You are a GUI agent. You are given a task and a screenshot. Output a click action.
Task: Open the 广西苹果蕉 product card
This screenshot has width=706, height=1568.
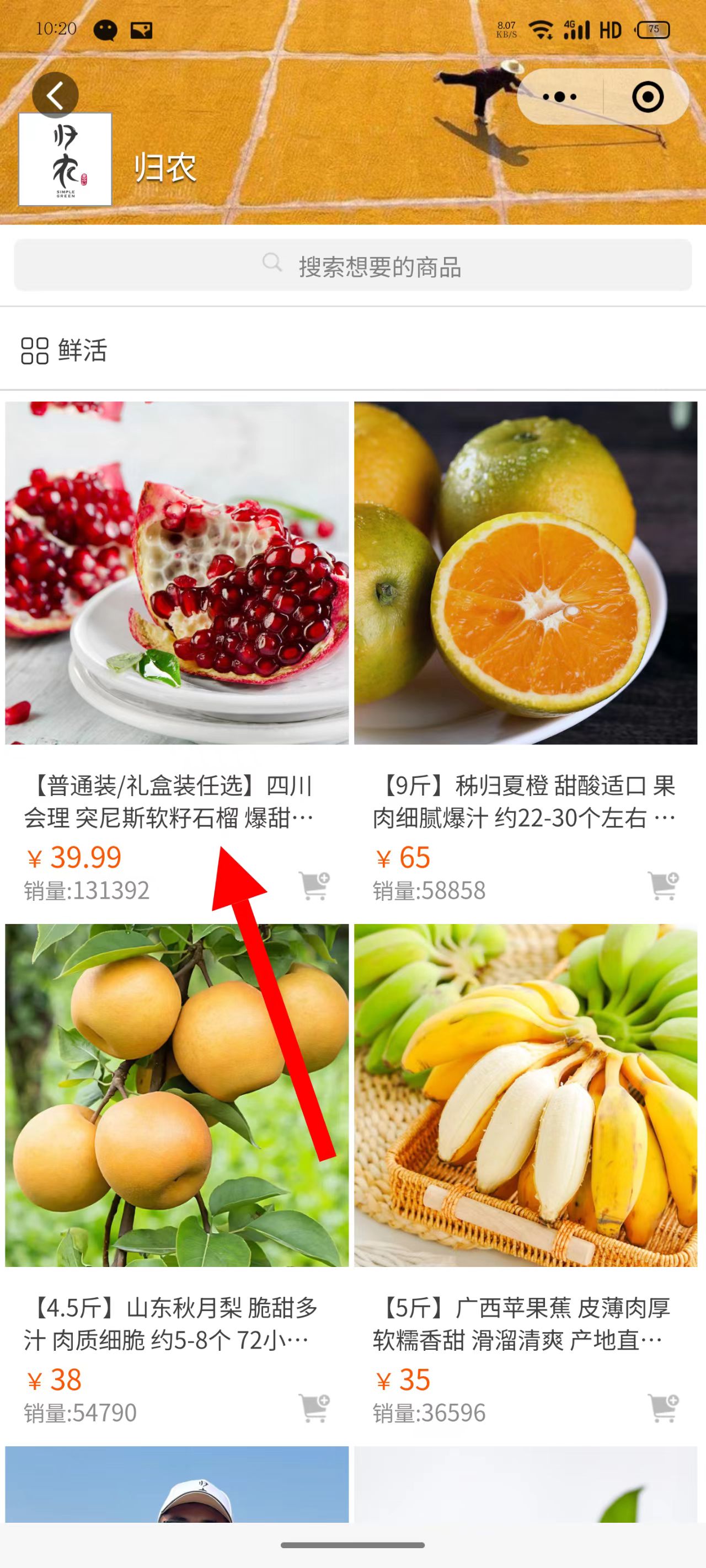coord(525,1096)
